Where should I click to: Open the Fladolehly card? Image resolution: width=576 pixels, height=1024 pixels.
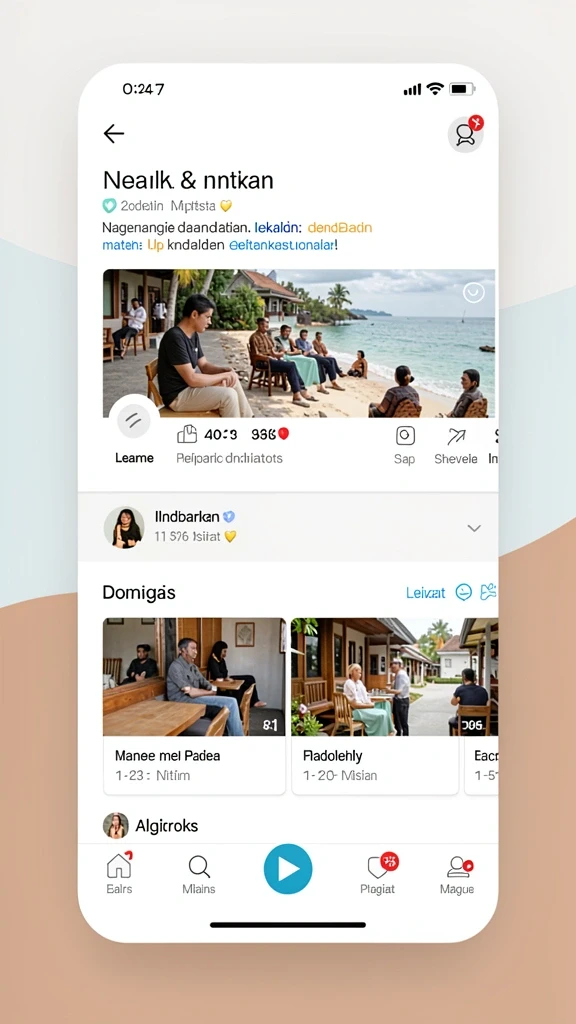click(x=375, y=706)
